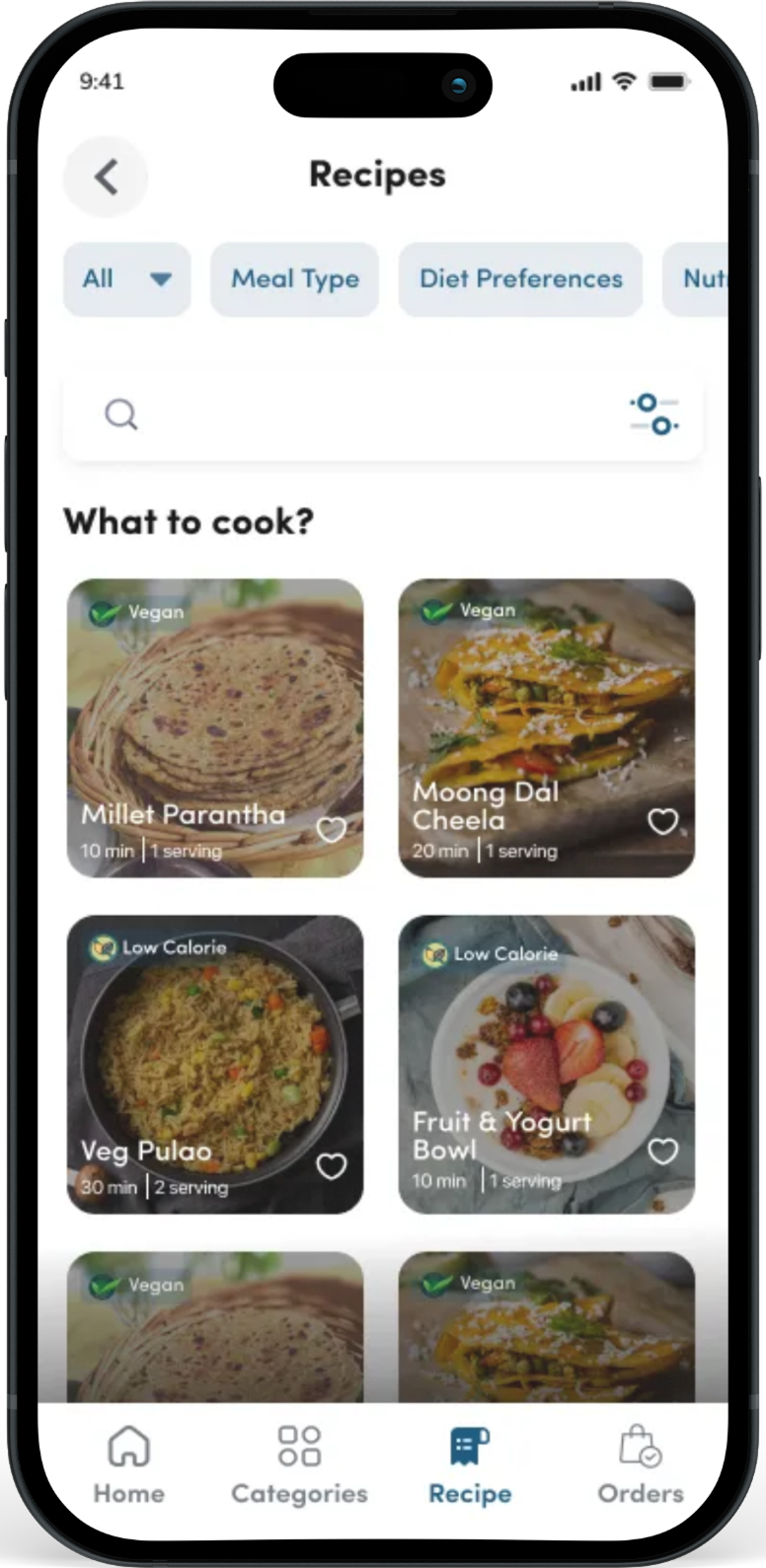Favorite the Moong Dal Cheela recipe

tap(662, 821)
